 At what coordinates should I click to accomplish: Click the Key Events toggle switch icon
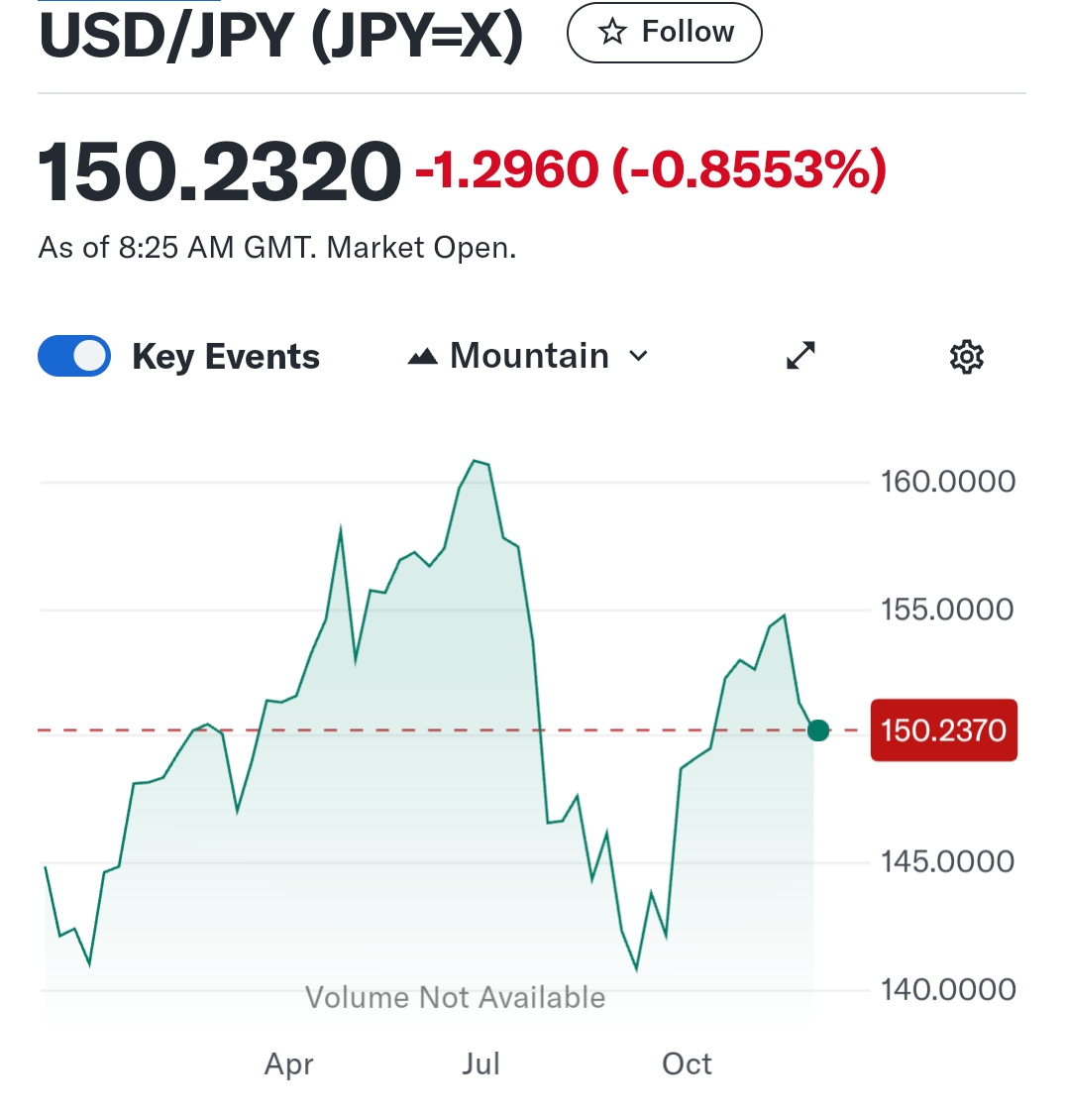[73, 355]
